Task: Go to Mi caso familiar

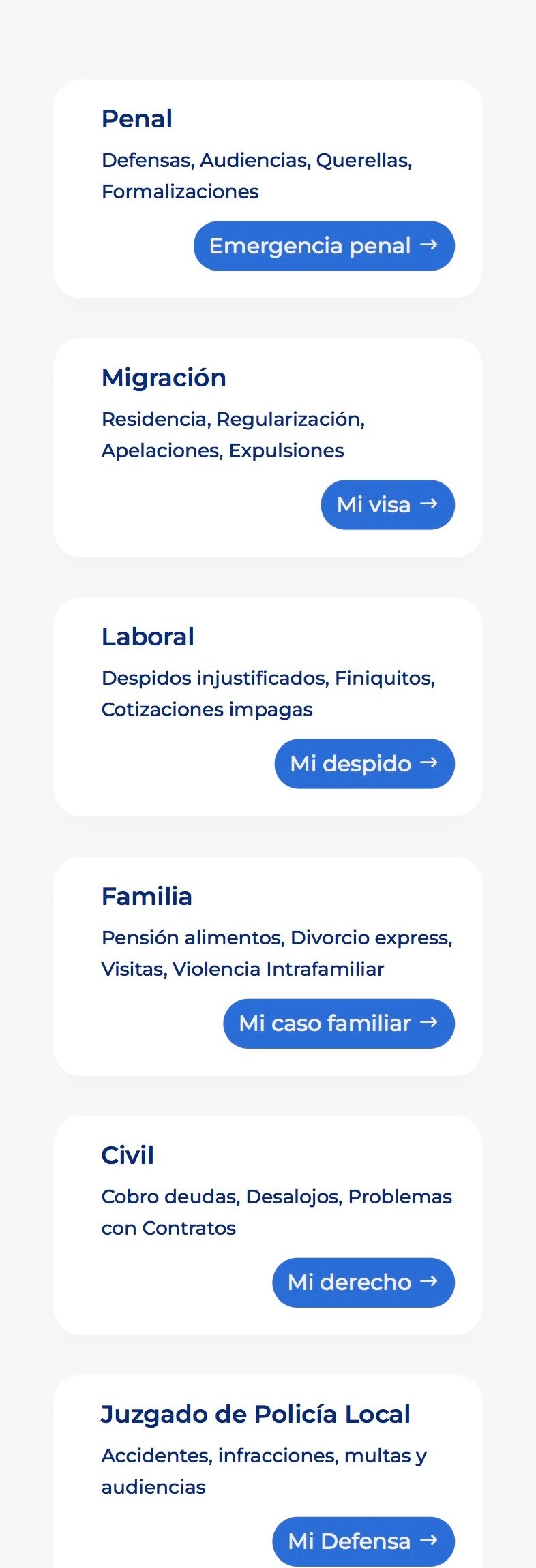Action: tap(338, 1024)
